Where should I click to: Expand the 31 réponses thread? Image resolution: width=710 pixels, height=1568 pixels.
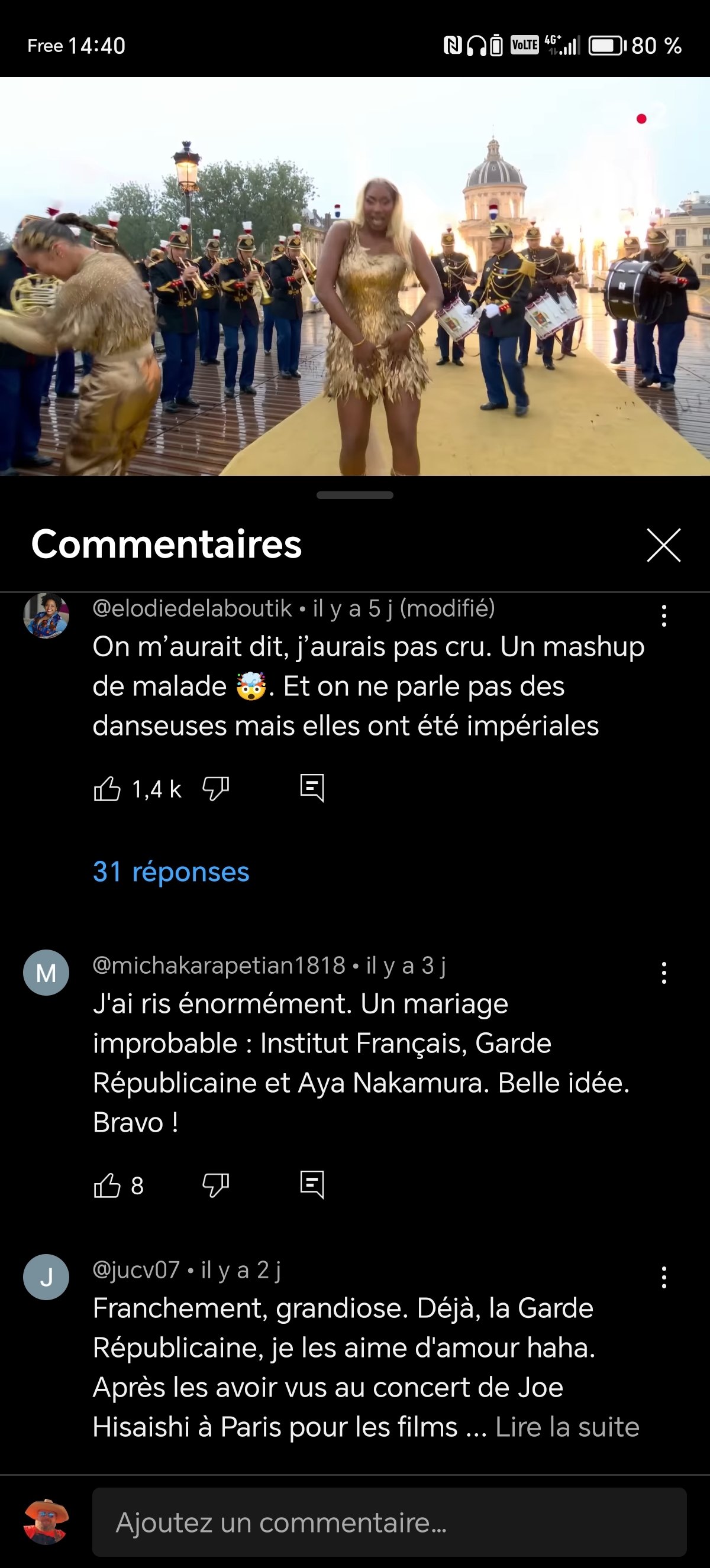point(171,872)
